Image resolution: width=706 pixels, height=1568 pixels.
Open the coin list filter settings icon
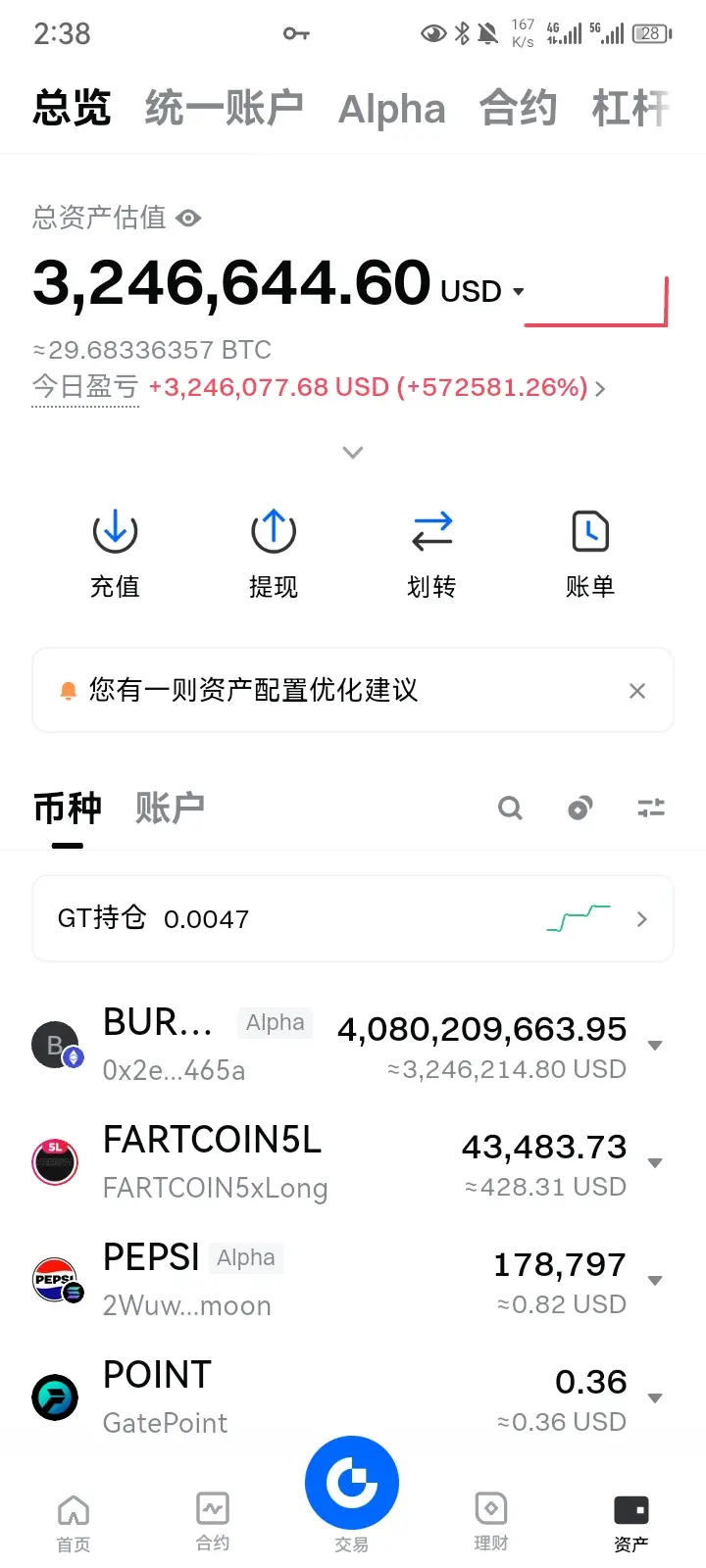[x=651, y=808]
